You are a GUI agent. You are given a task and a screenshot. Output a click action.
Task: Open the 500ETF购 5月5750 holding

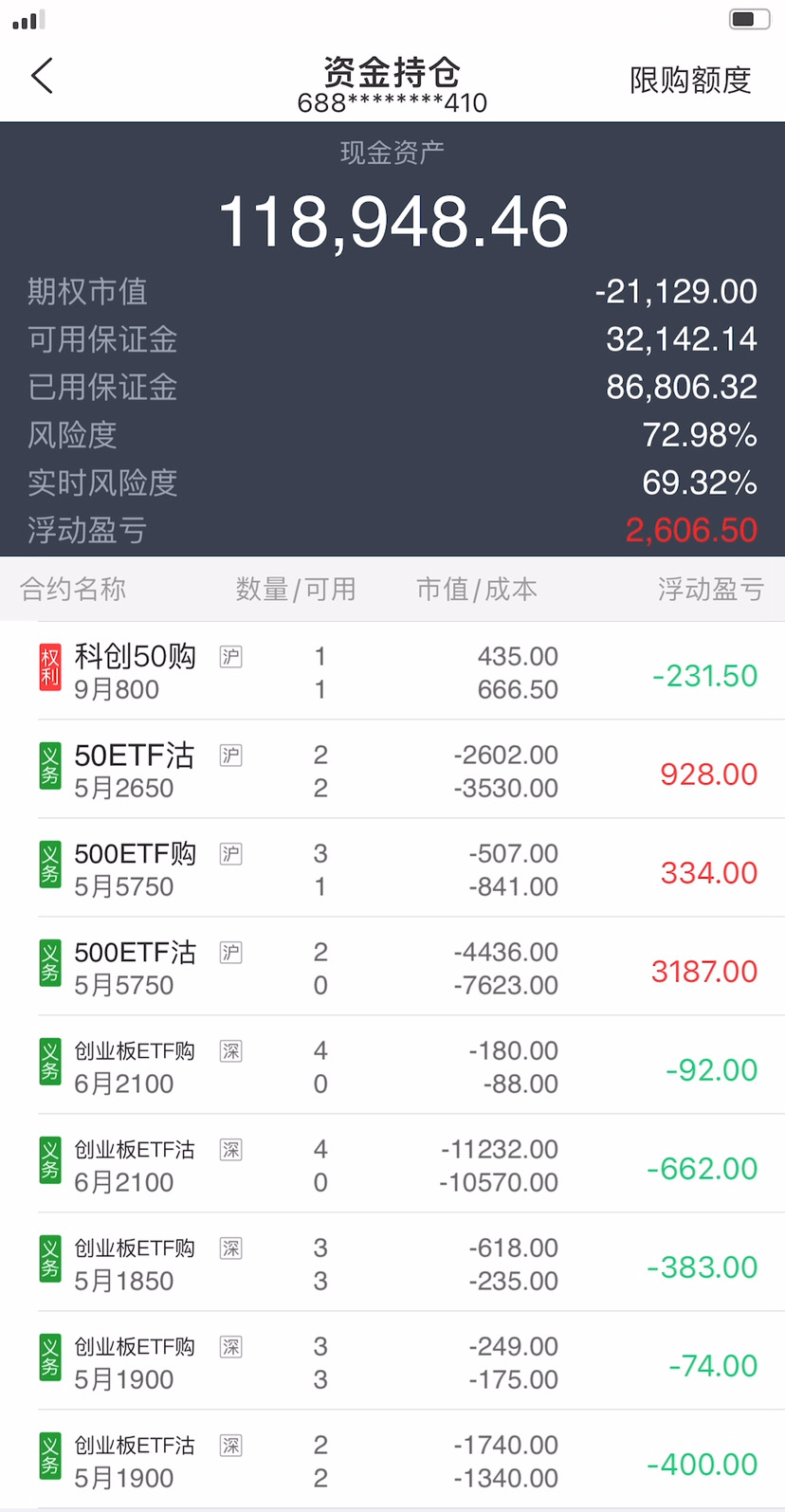[392, 869]
